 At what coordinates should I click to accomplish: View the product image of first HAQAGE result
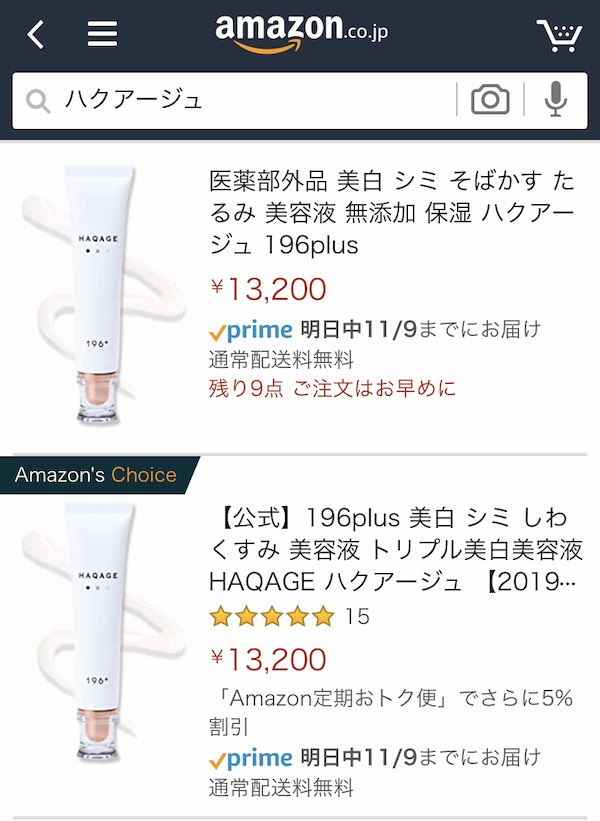pos(100,295)
